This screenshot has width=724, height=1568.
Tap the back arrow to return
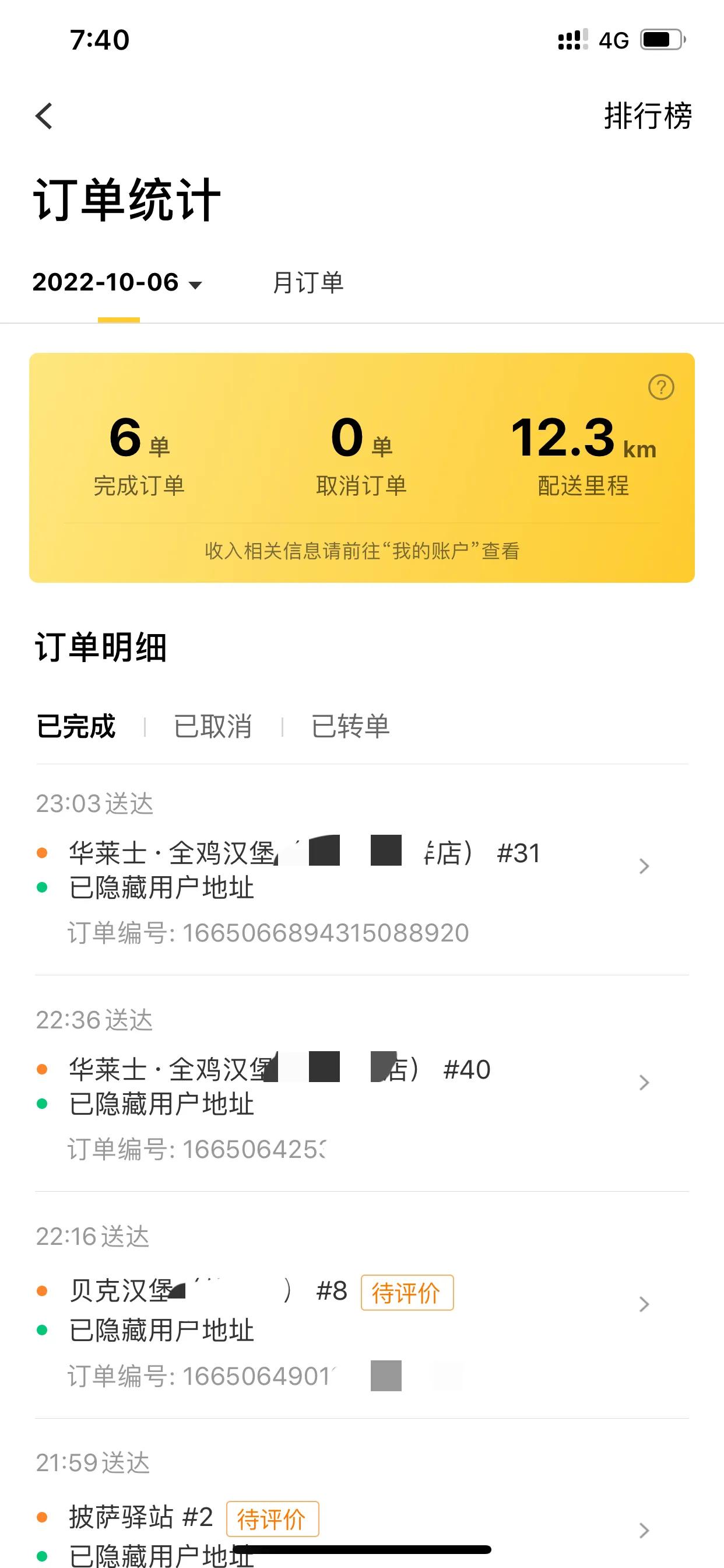coord(43,116)
